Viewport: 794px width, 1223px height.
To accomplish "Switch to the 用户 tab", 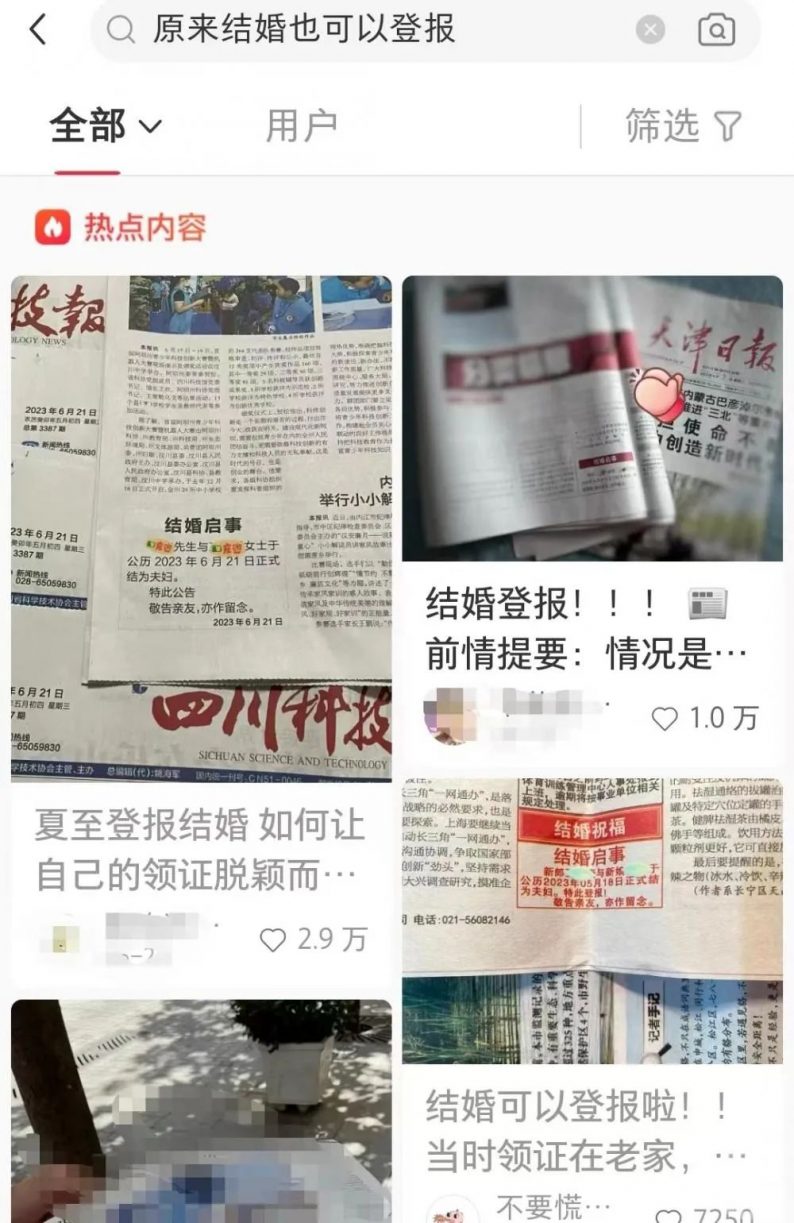I will coord(301,127).
